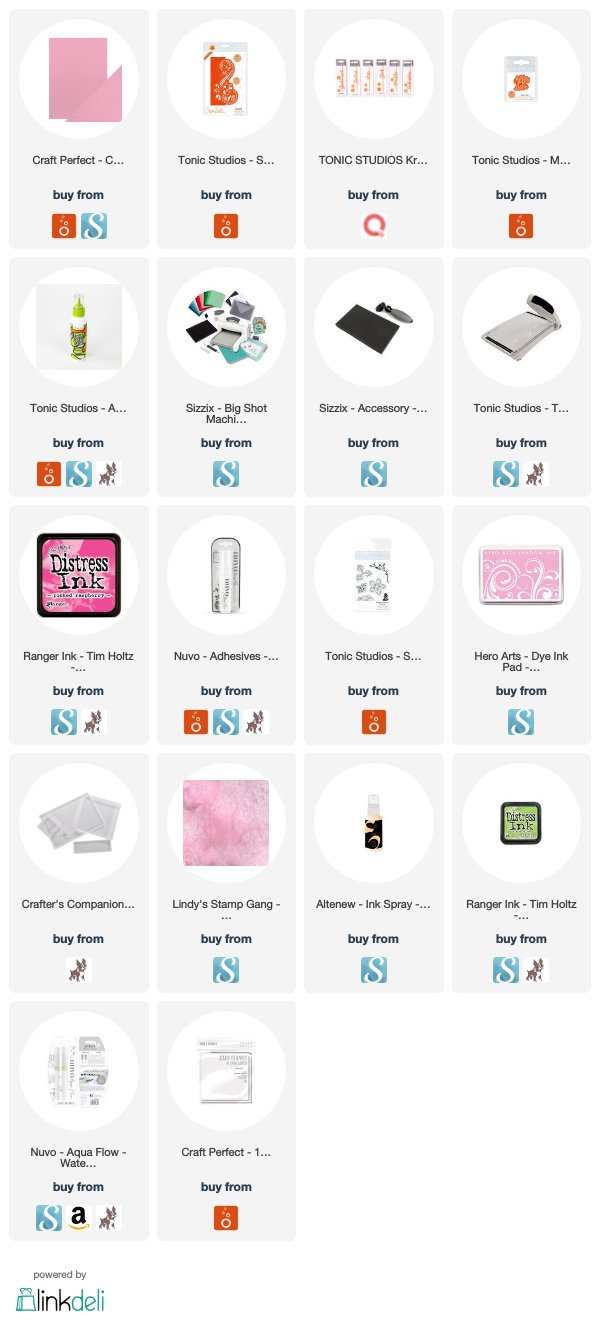Buy Crafter's Companion item from Simon Says Stamp
Image resolution: width=600 pixels, height=1321 pixels.
click(x=79, y=970)
